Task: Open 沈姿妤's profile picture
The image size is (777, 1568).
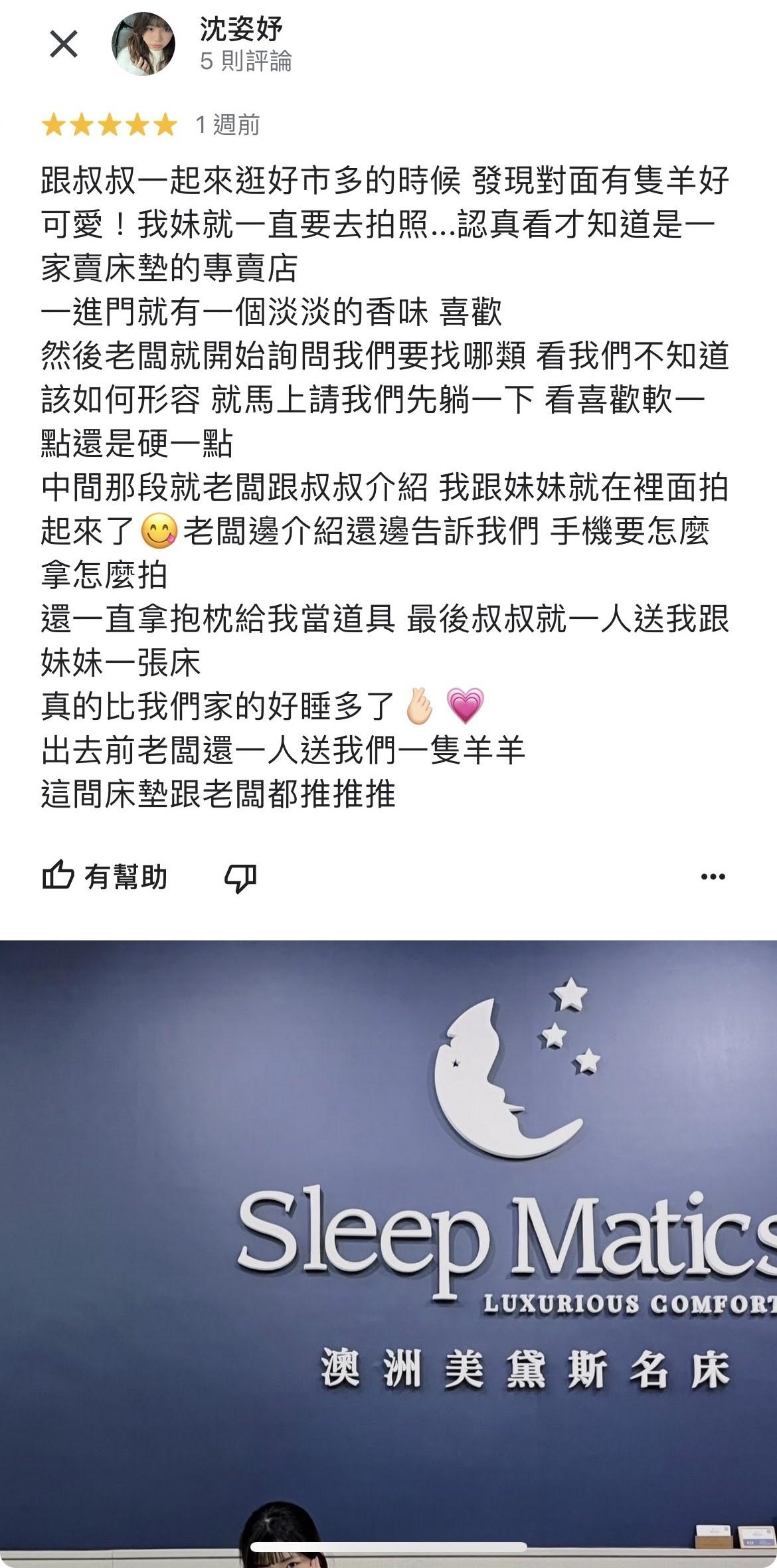Action: [x=143, y=44]
